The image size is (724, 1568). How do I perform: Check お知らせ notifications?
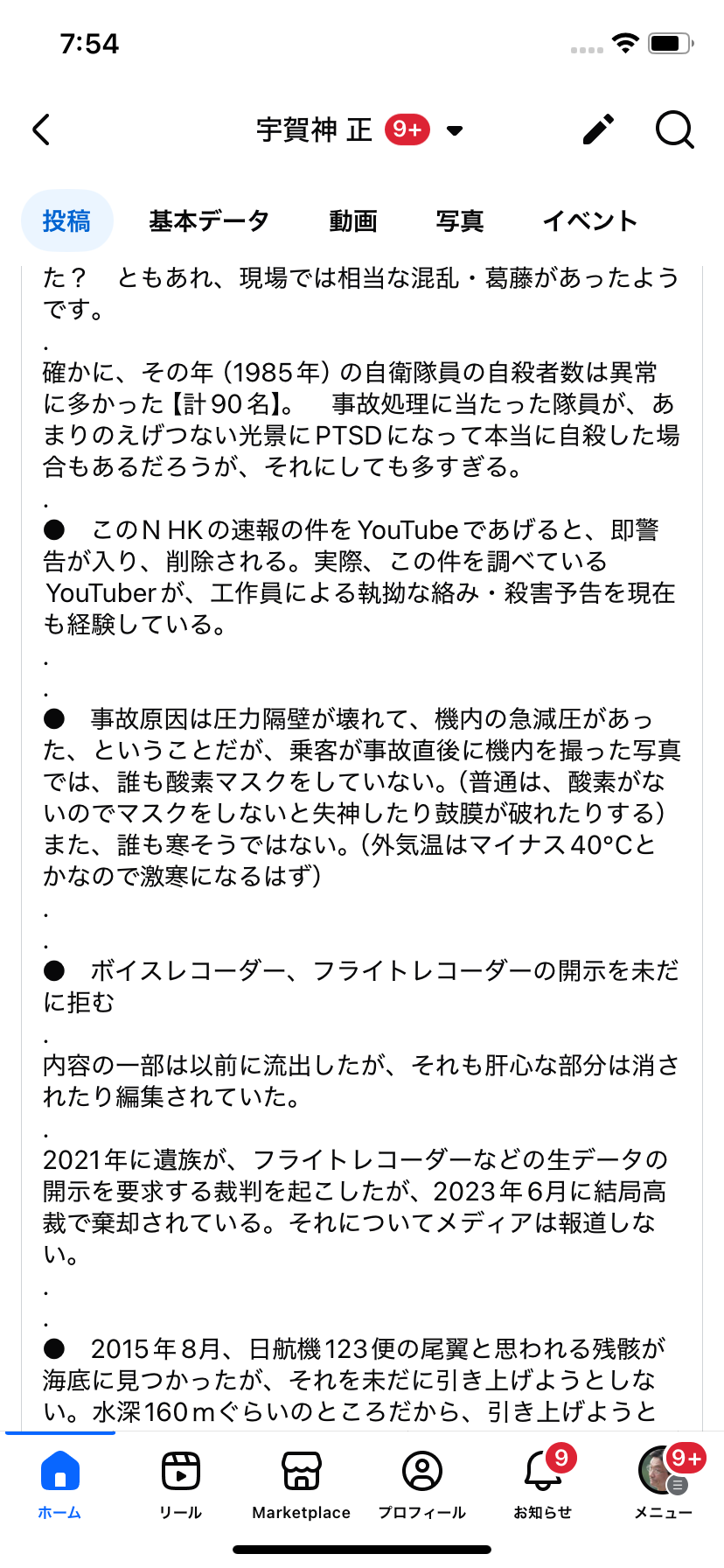(x=542, y=1484)
